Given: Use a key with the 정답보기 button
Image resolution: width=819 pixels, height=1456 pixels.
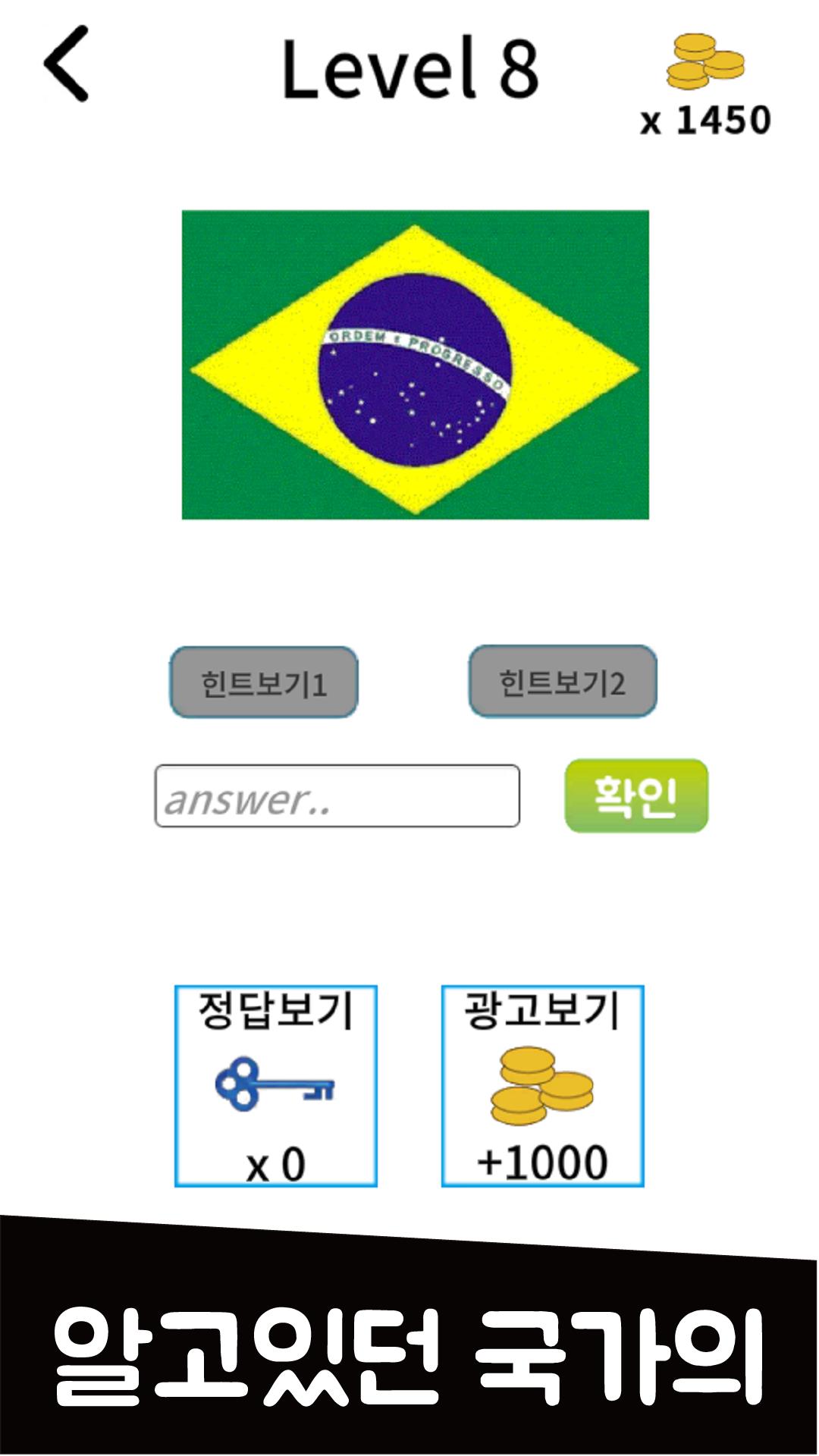Looking at the screenshot, I should coord(276,1086).
